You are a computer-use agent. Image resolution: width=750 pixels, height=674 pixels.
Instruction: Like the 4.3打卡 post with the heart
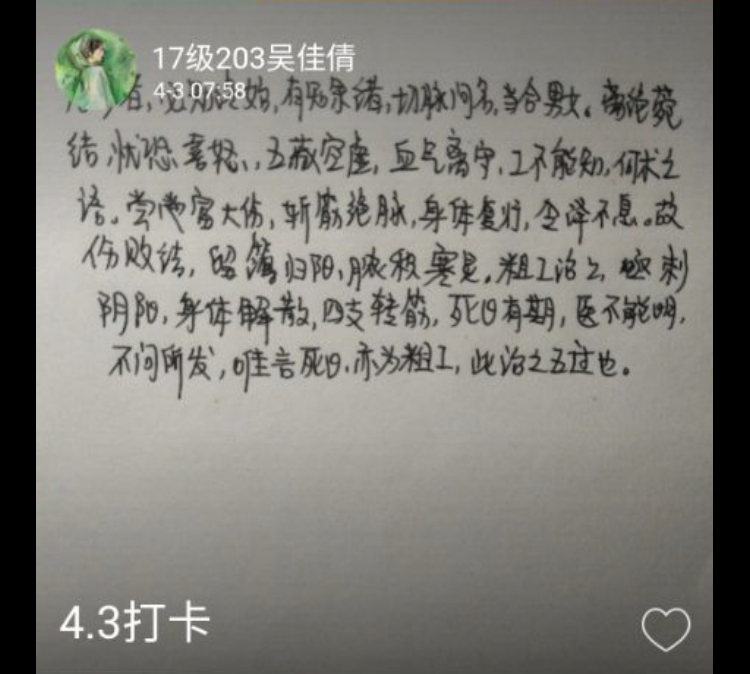pyautogui.click(x=666, y=629)
